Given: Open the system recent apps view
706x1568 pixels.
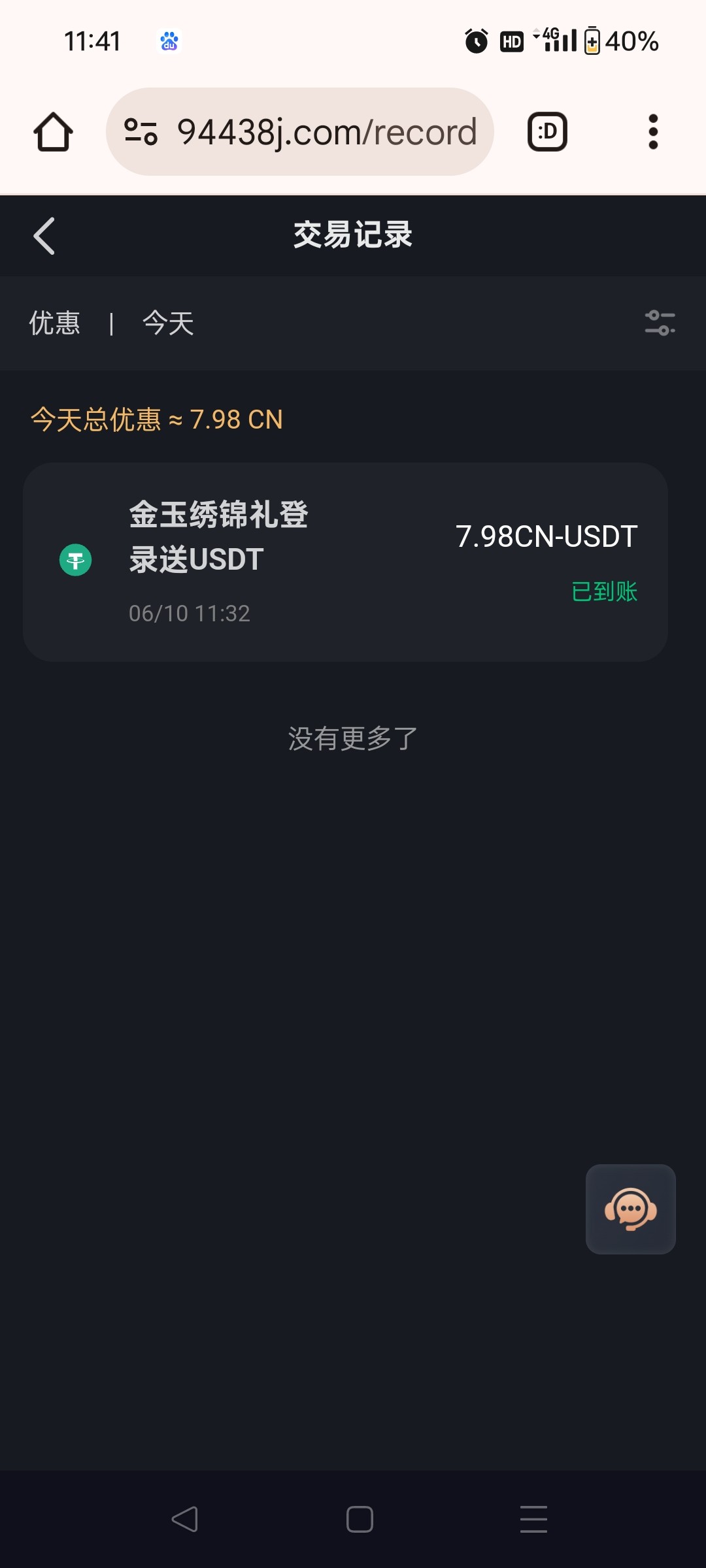Looking at the screenshot, I should point(533,1519).
